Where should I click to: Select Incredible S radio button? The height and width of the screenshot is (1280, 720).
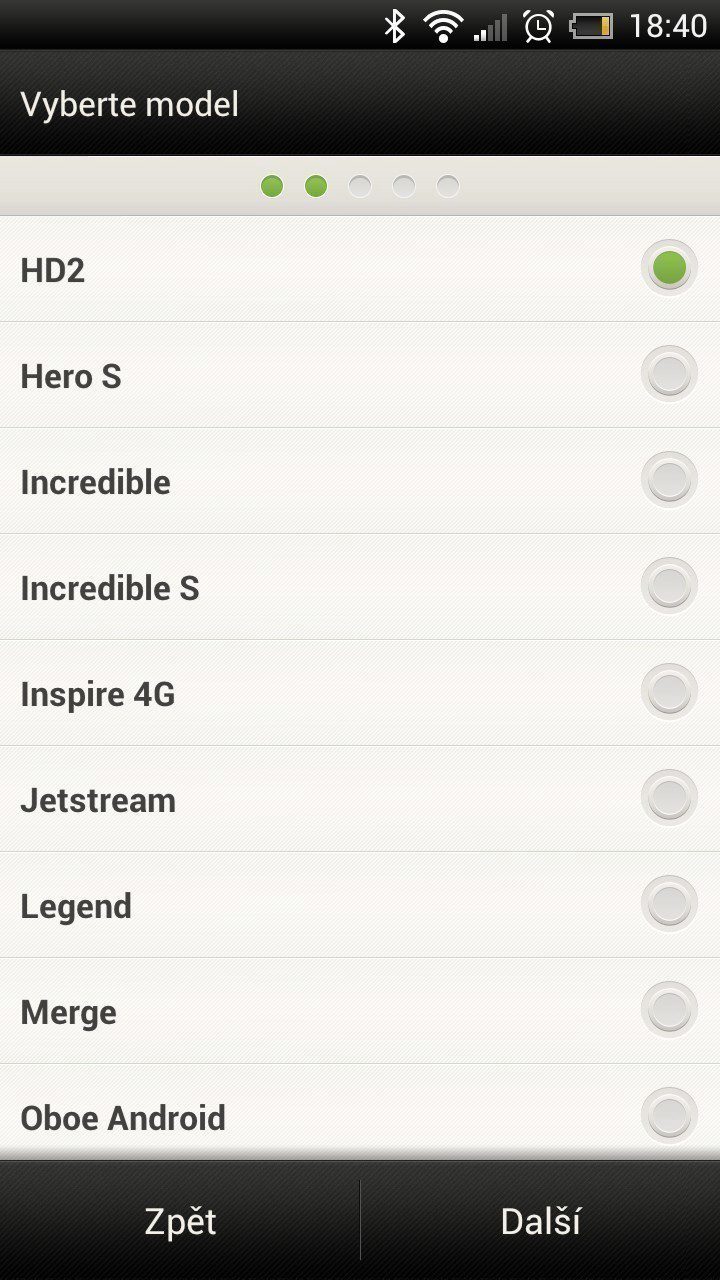pos(669,586)
